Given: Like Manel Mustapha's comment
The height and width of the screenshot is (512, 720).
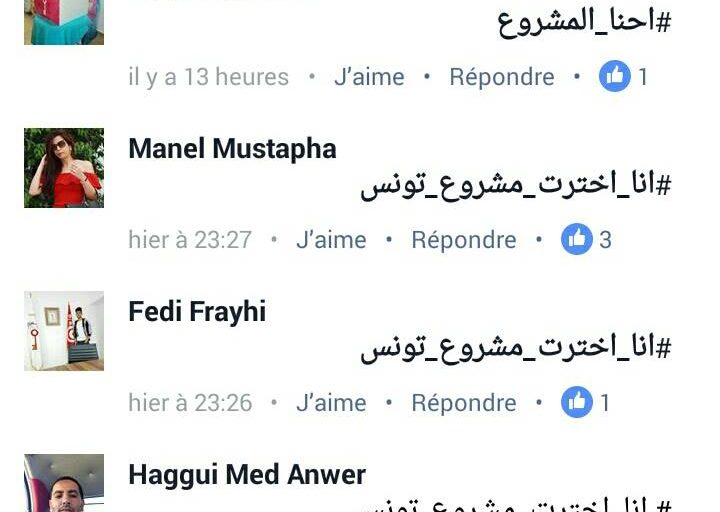Looking at the screenshot, I should [331, 240].
